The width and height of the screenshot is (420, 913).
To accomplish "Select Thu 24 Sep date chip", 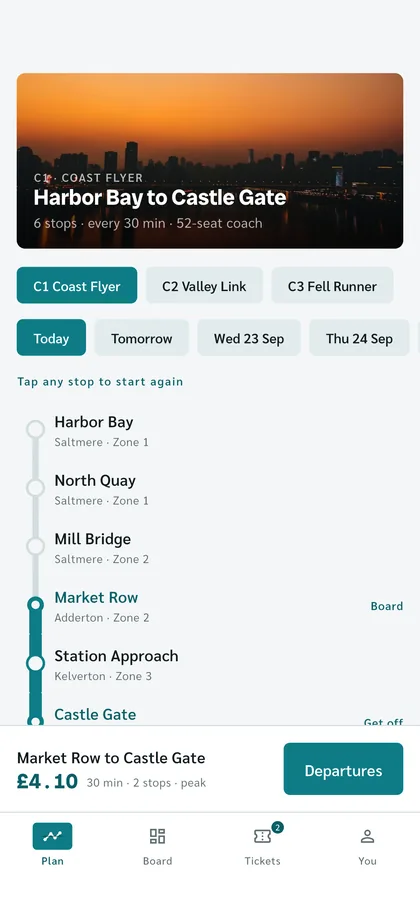I will pyautogui.click(x=359, y=338).
